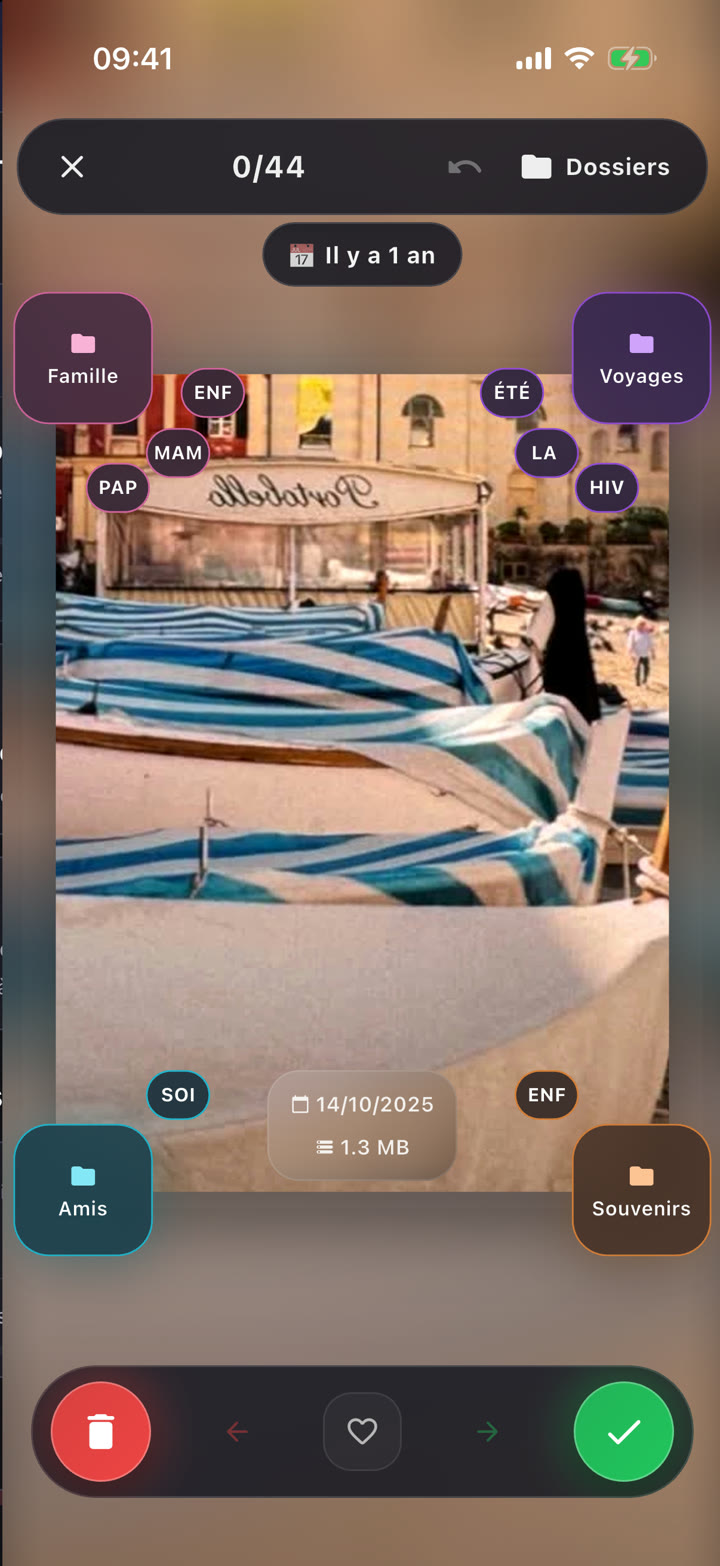Choose the LA subfolder chip
Screen dimensions: 720x1566
545,453
